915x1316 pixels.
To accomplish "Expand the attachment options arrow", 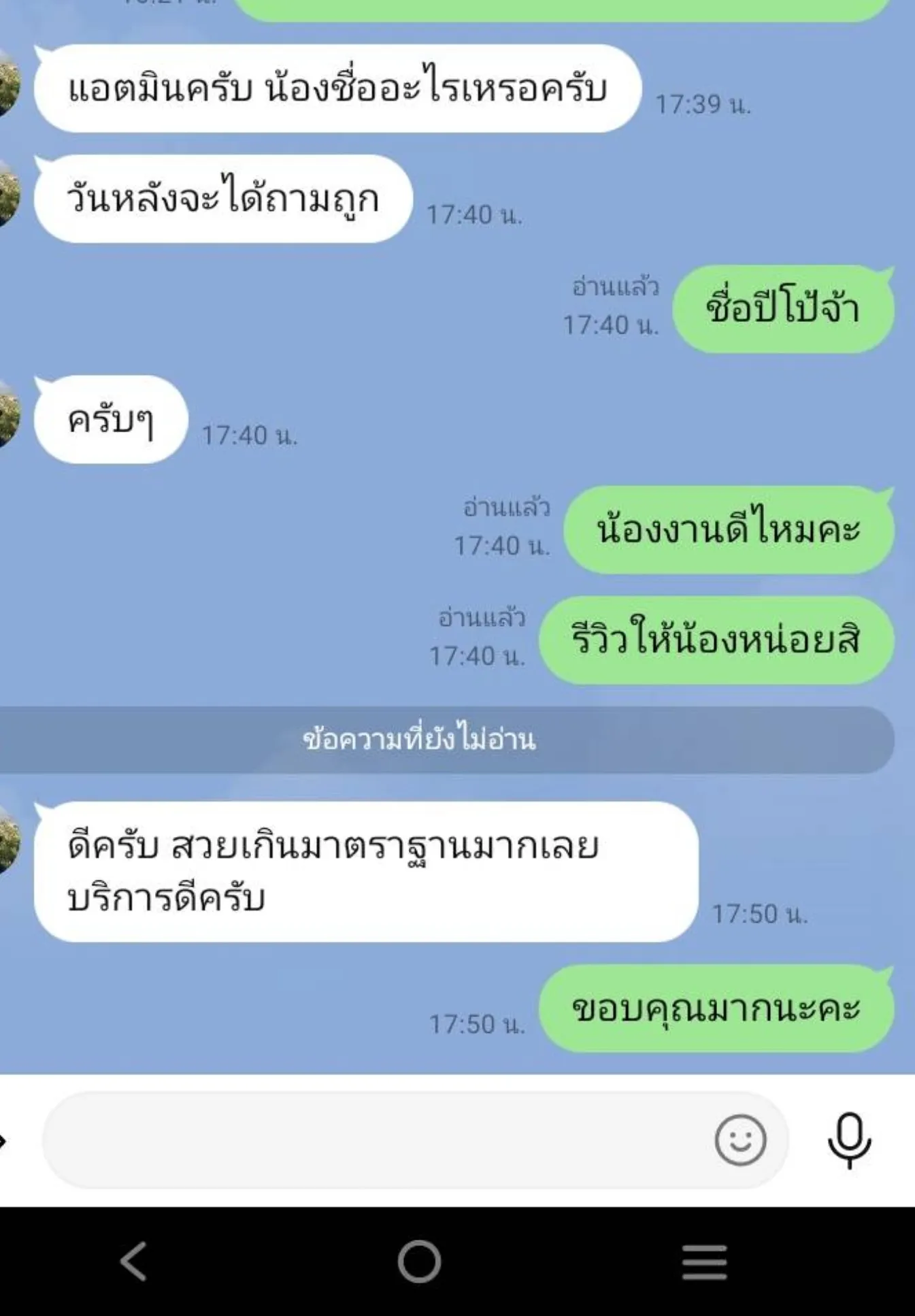I will (x=3, y=1140).
